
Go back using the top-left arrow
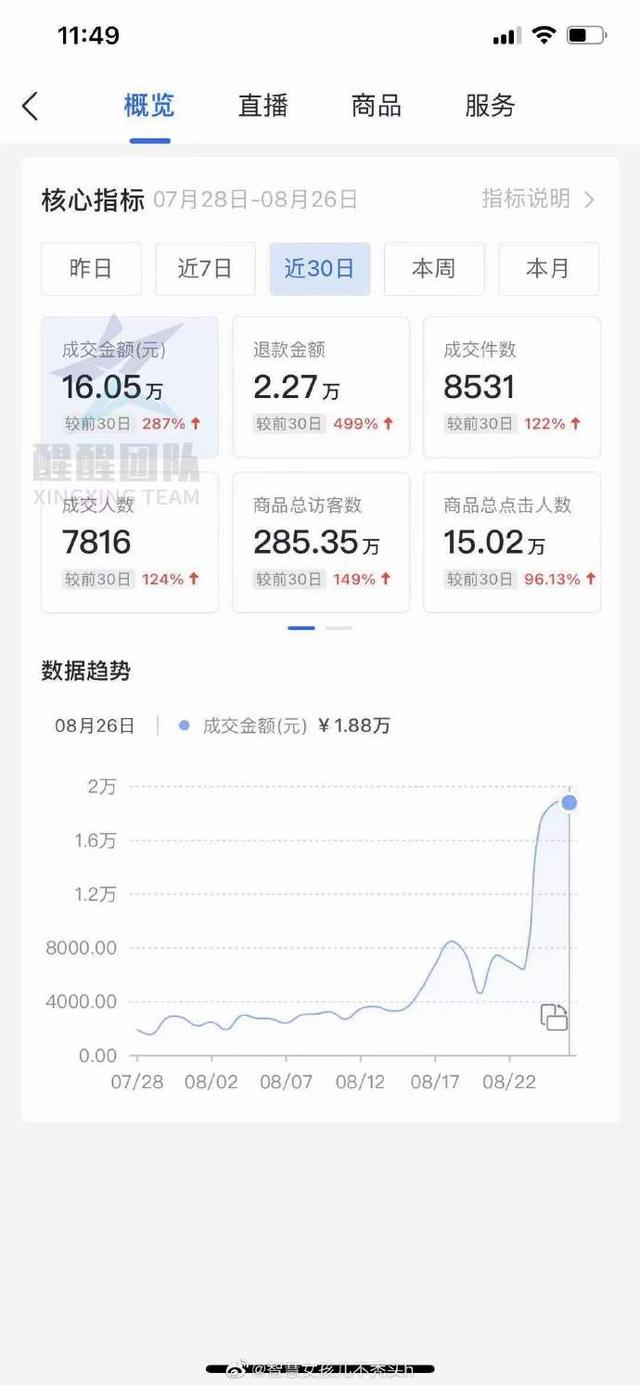coord(30,106)
